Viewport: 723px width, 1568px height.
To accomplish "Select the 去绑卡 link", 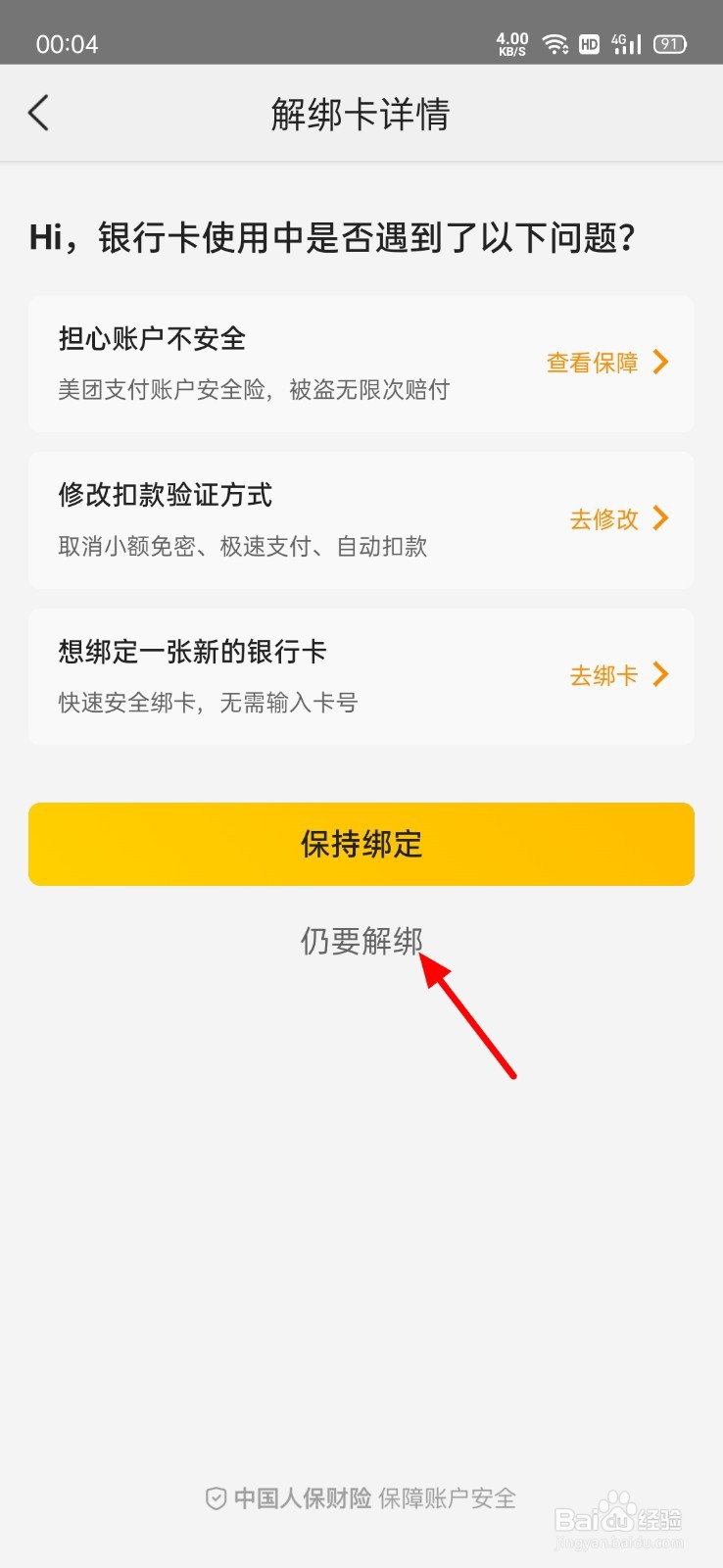I will tap(603, 675).
